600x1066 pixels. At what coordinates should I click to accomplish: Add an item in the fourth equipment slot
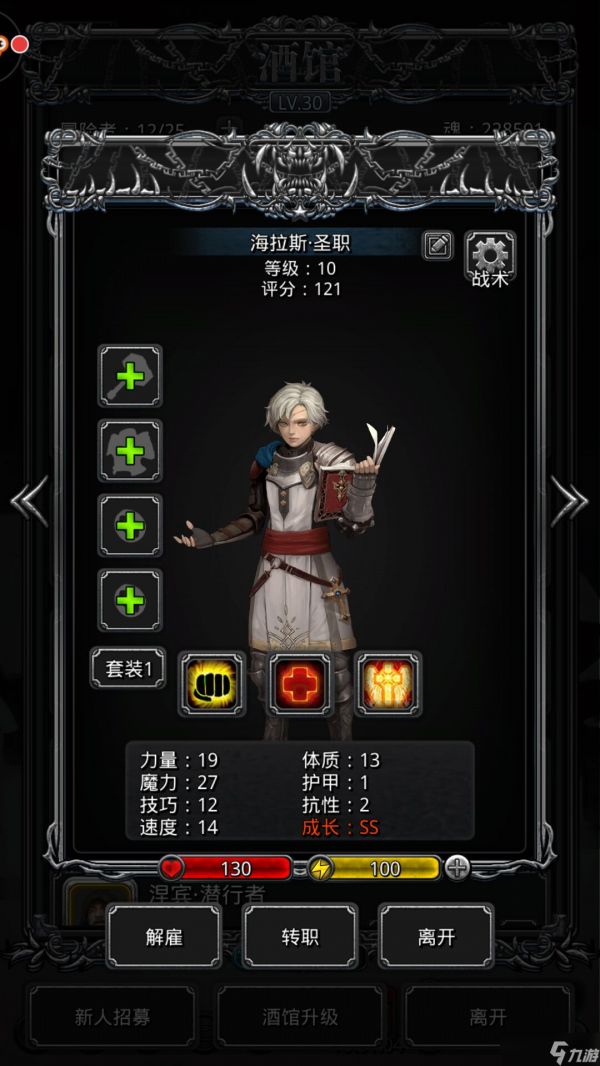coord(130,601)
